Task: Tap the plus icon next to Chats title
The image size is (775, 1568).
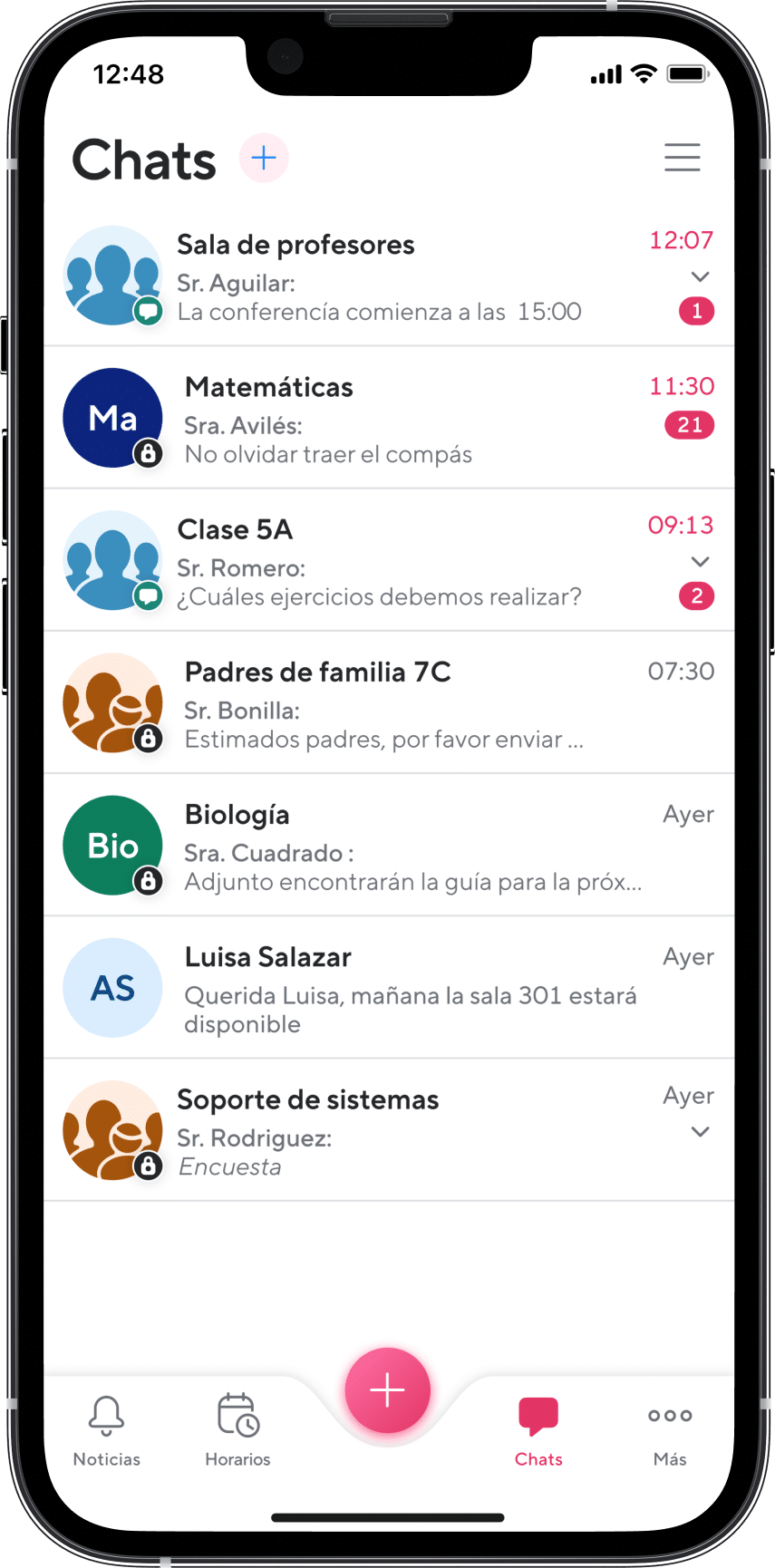Action: click(264, 158)
